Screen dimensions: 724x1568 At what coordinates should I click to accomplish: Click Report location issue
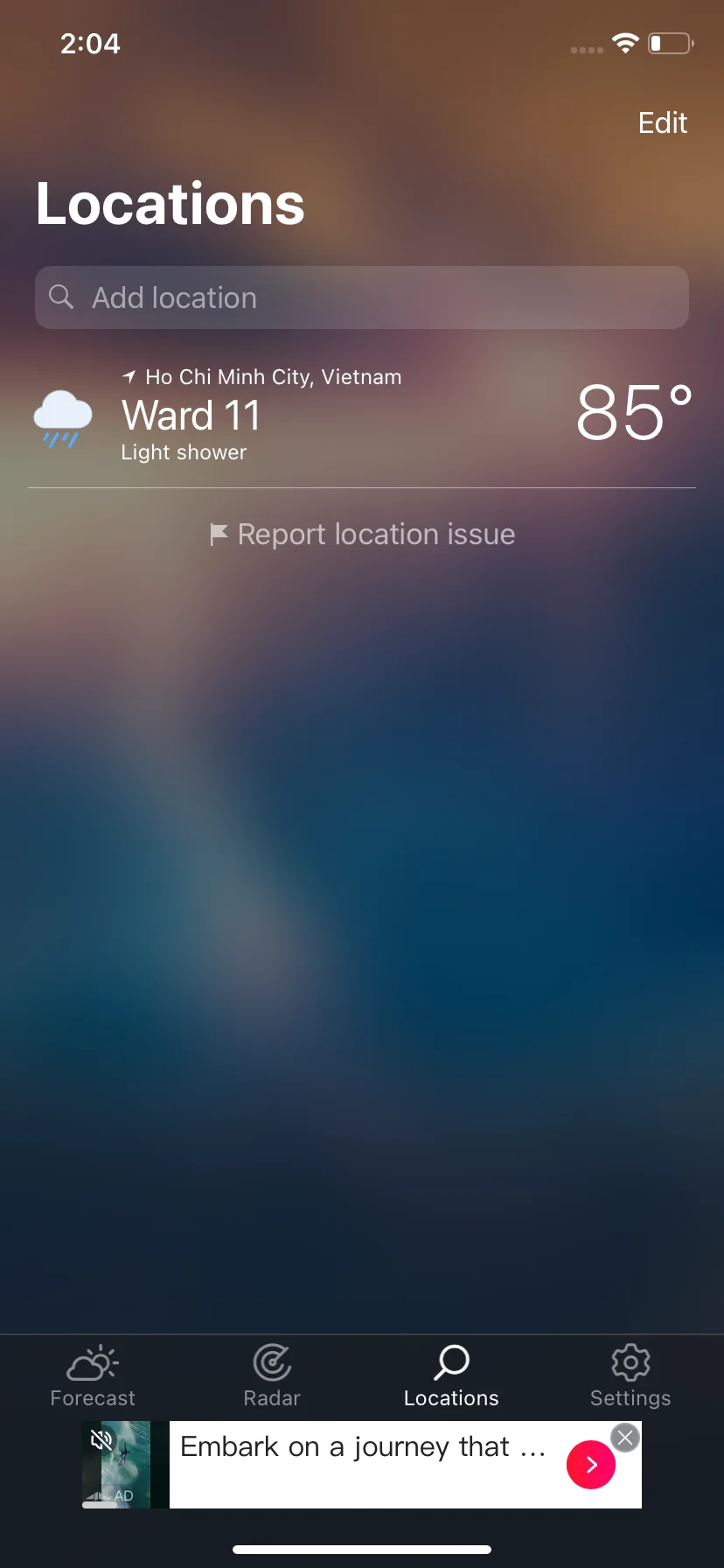click(376, 534)
